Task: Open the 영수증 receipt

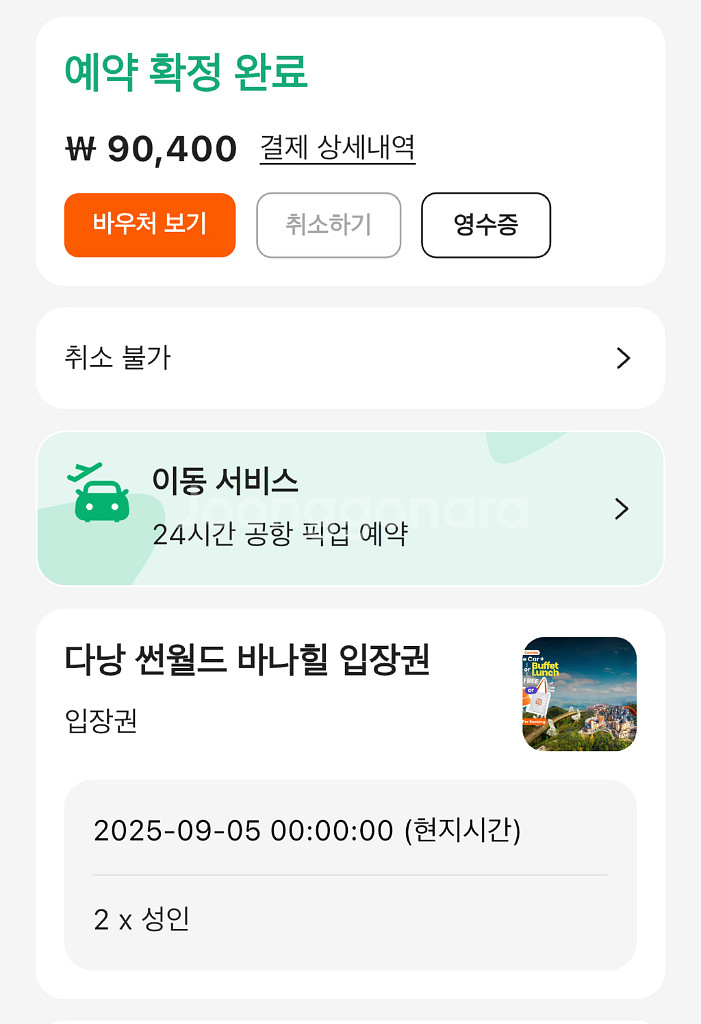Action: [485, 224]
